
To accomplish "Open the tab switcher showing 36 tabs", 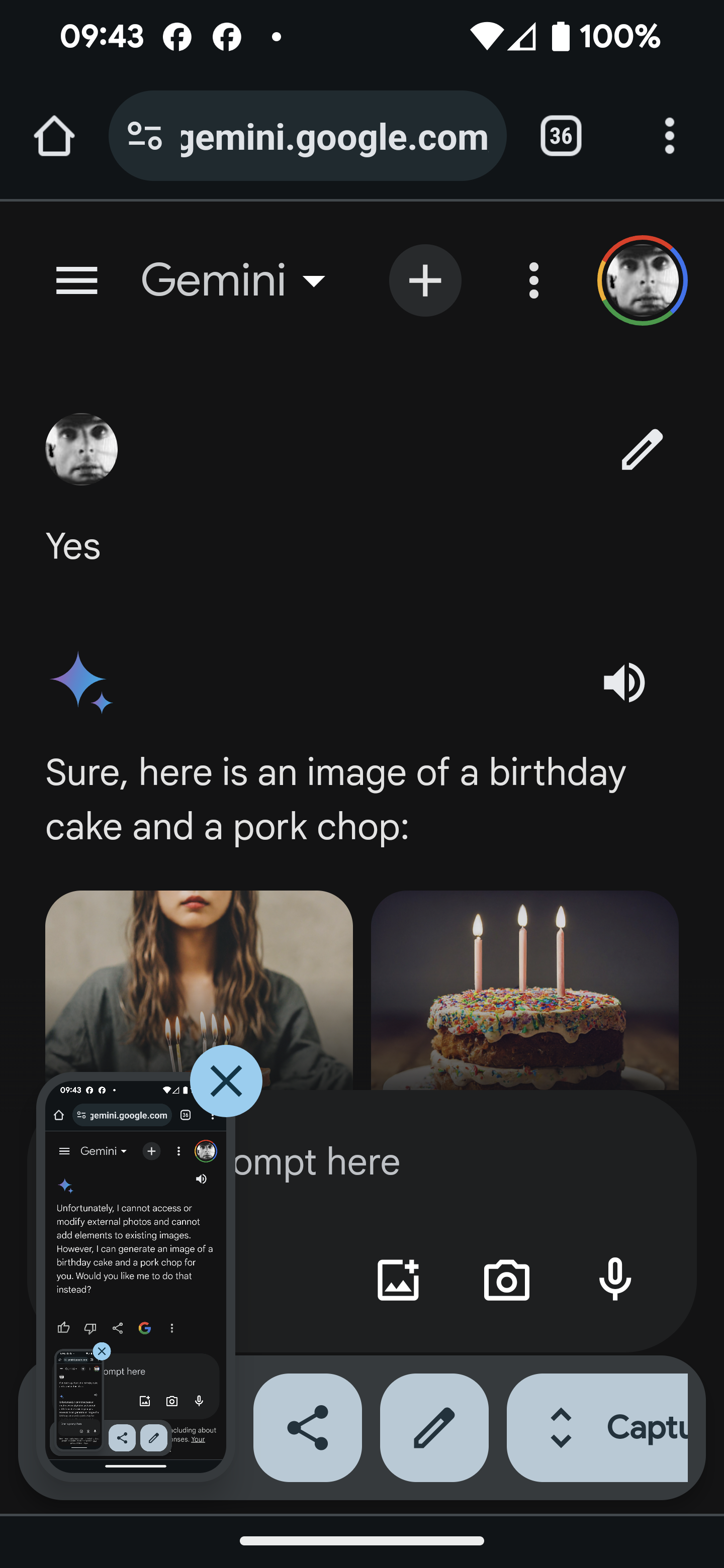I will pos(560,136).
